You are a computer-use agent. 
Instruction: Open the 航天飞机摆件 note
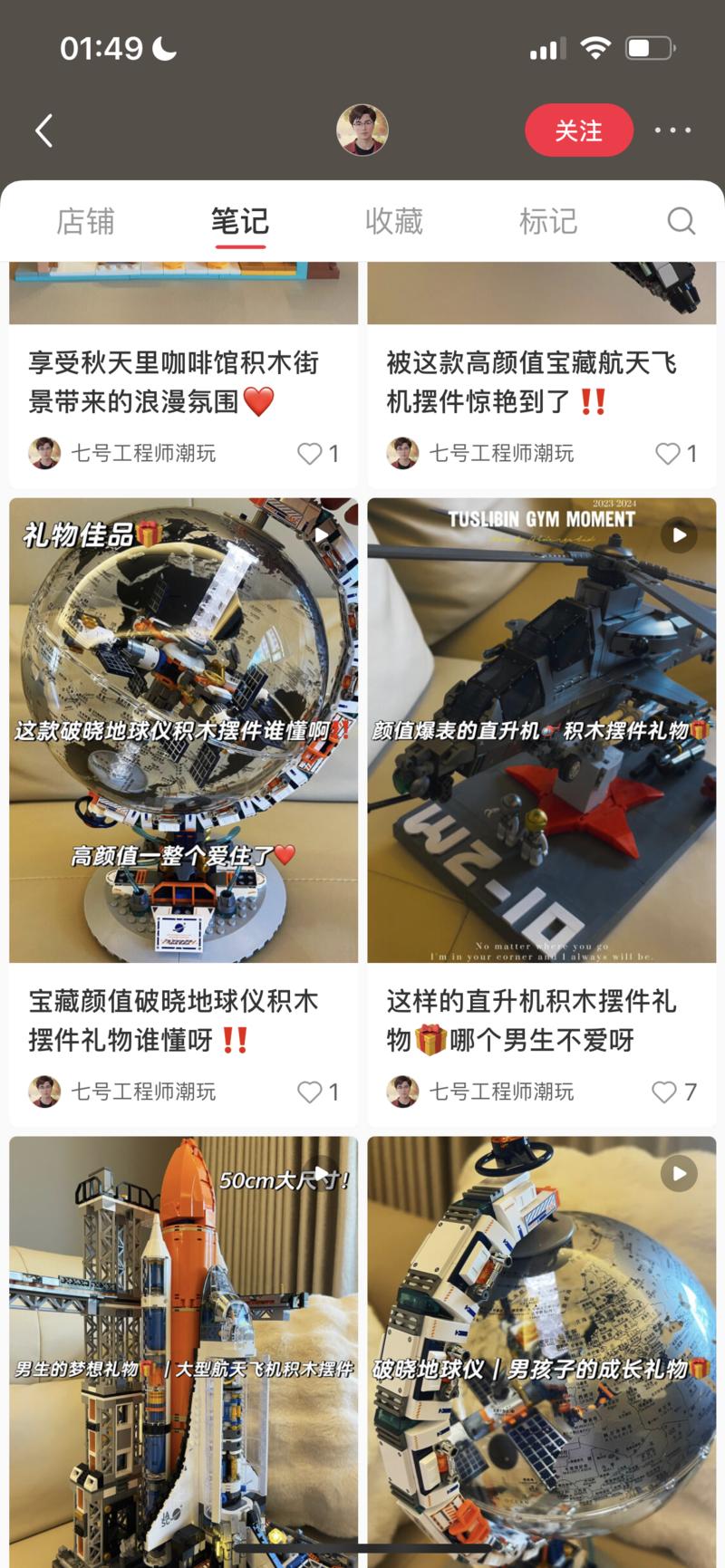531,381
